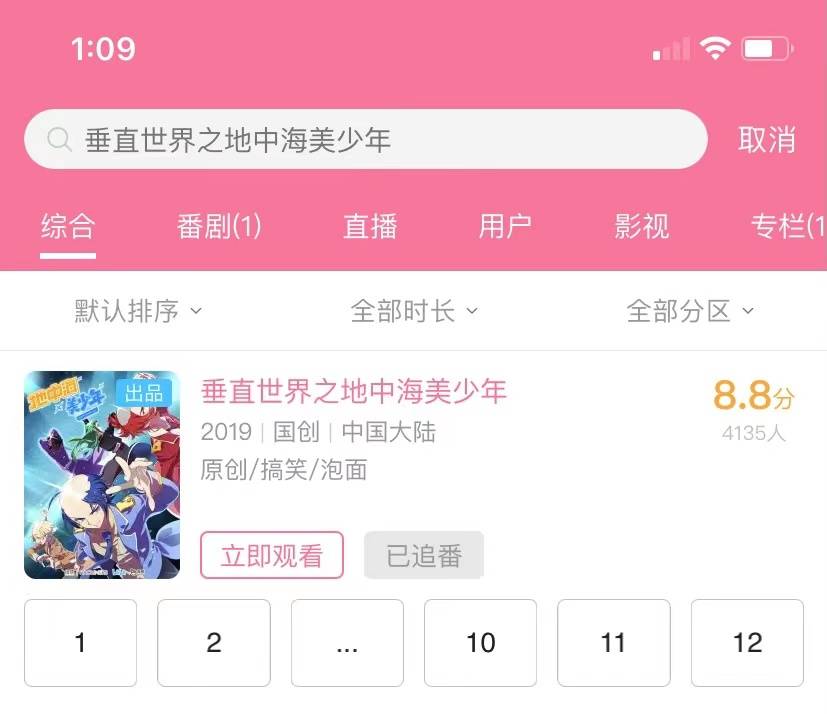Switch to the 番剧(1) tab
This screenshot has width=827, height=714.
click(219, 227)
